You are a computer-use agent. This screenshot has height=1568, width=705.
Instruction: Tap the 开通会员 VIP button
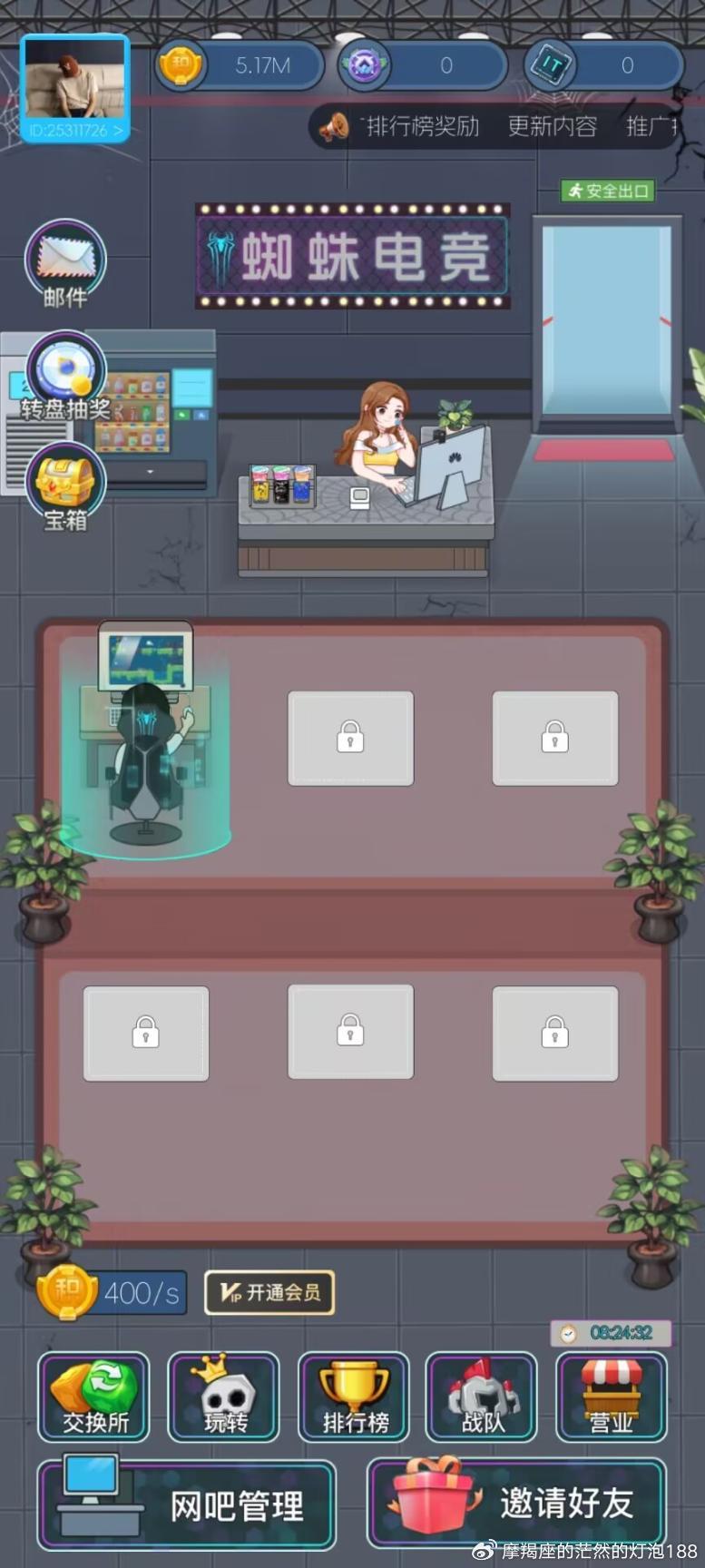[x=269, y=1292]
